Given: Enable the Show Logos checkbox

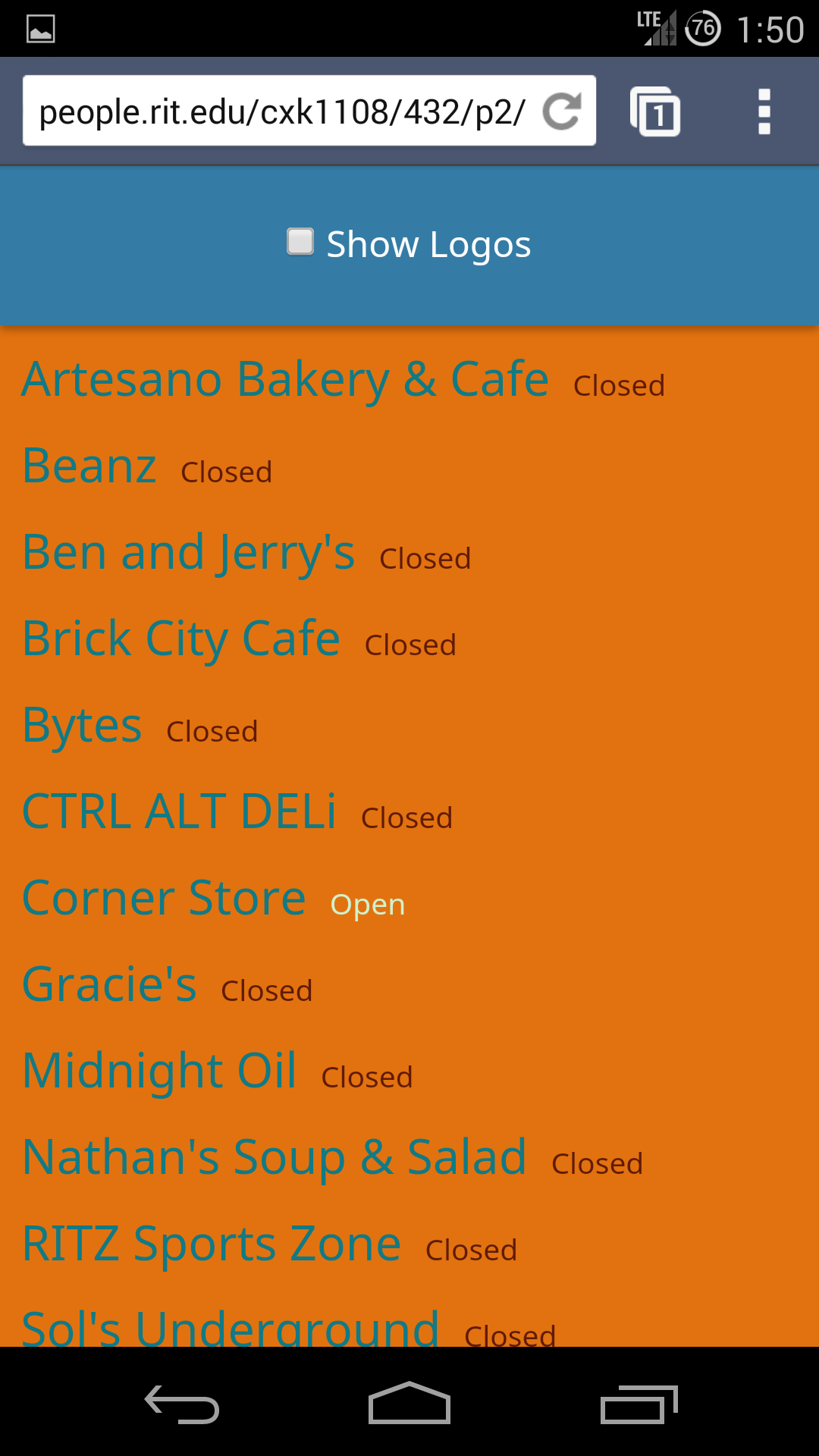Looking at the screenshot, I should click(x=300, y=242).
